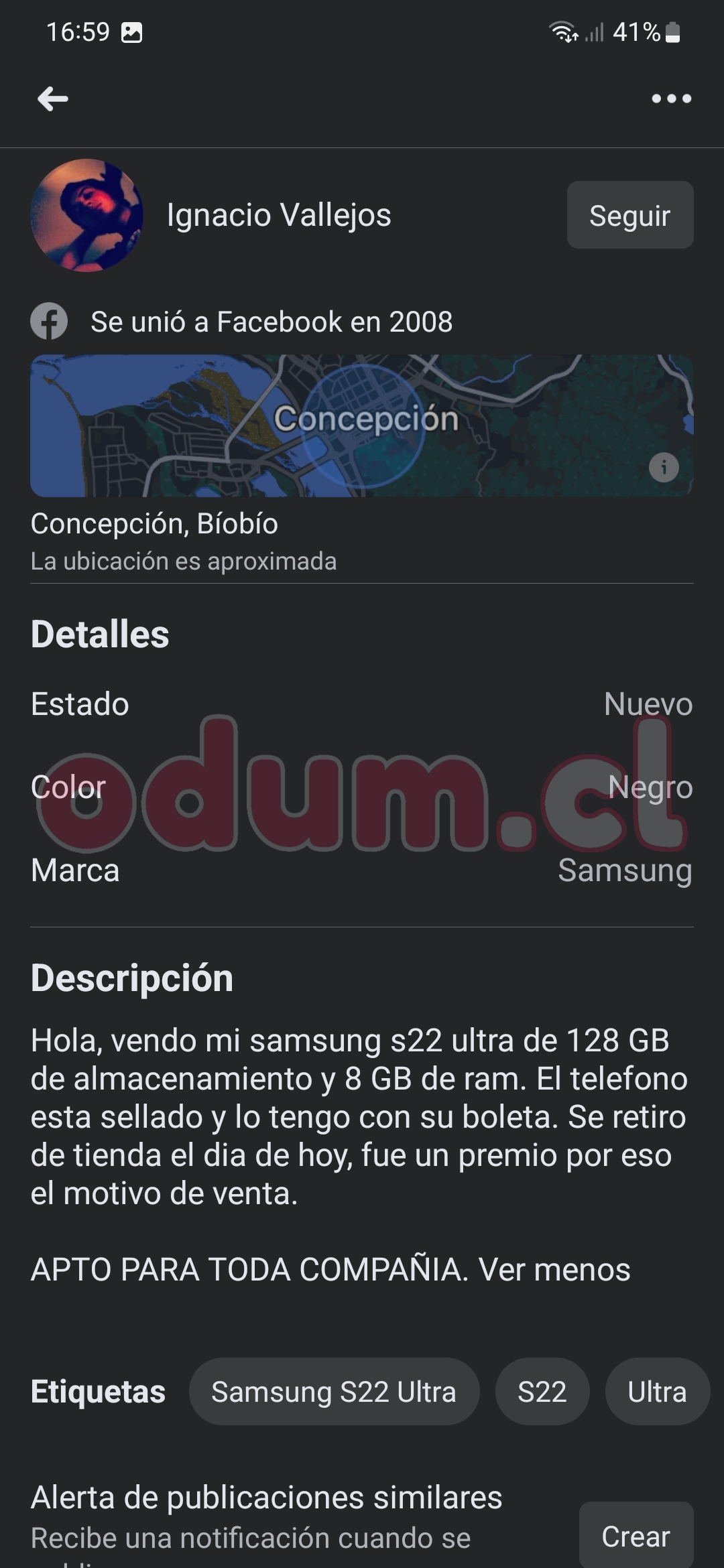Collapse description with Ver menos
This screenshot has height=1568, width=724.
554,1269
